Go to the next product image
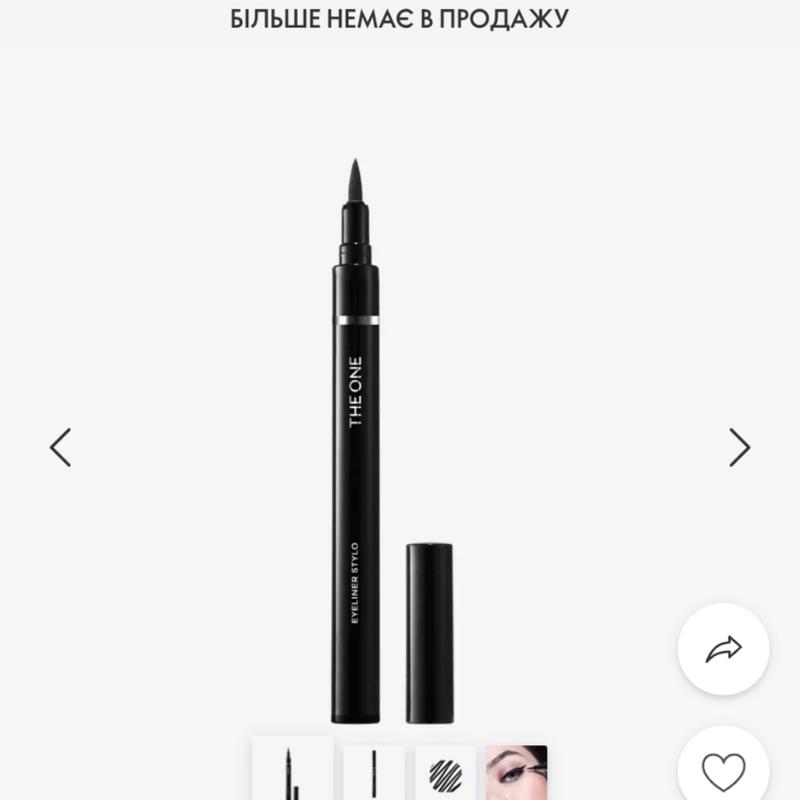Screen dimensions: 800x800 coord(739,447)
